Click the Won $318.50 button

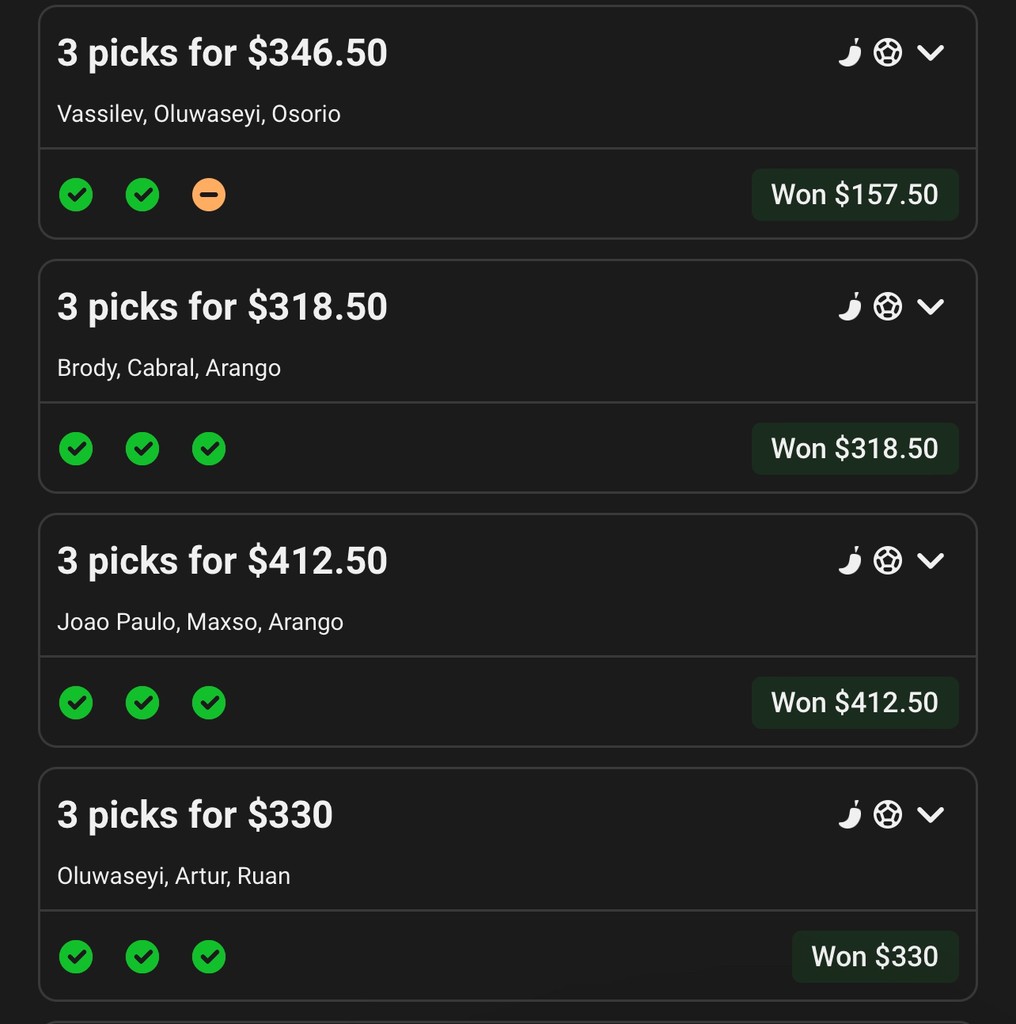(855, 448)
